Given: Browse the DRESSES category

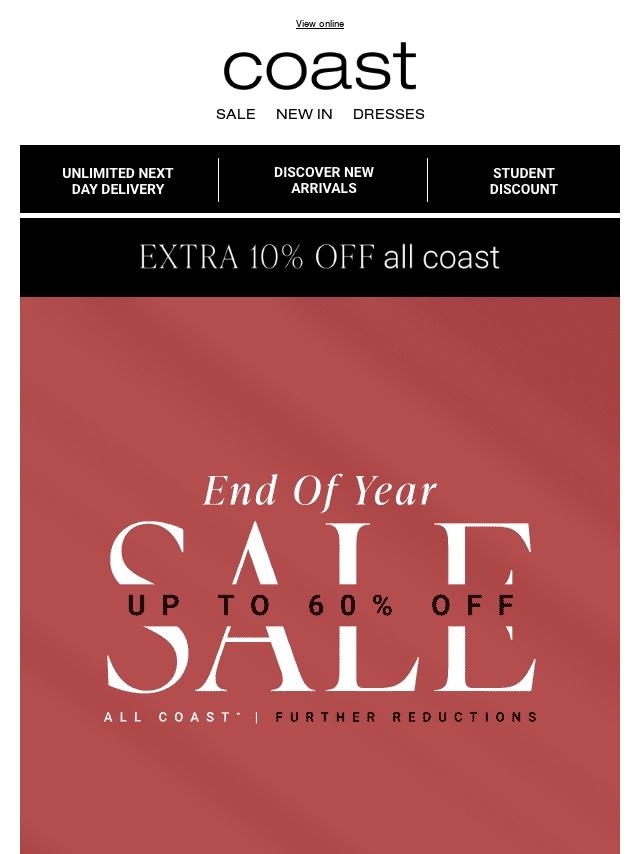Looking at the screenshot, I should (x=388, y=114).
